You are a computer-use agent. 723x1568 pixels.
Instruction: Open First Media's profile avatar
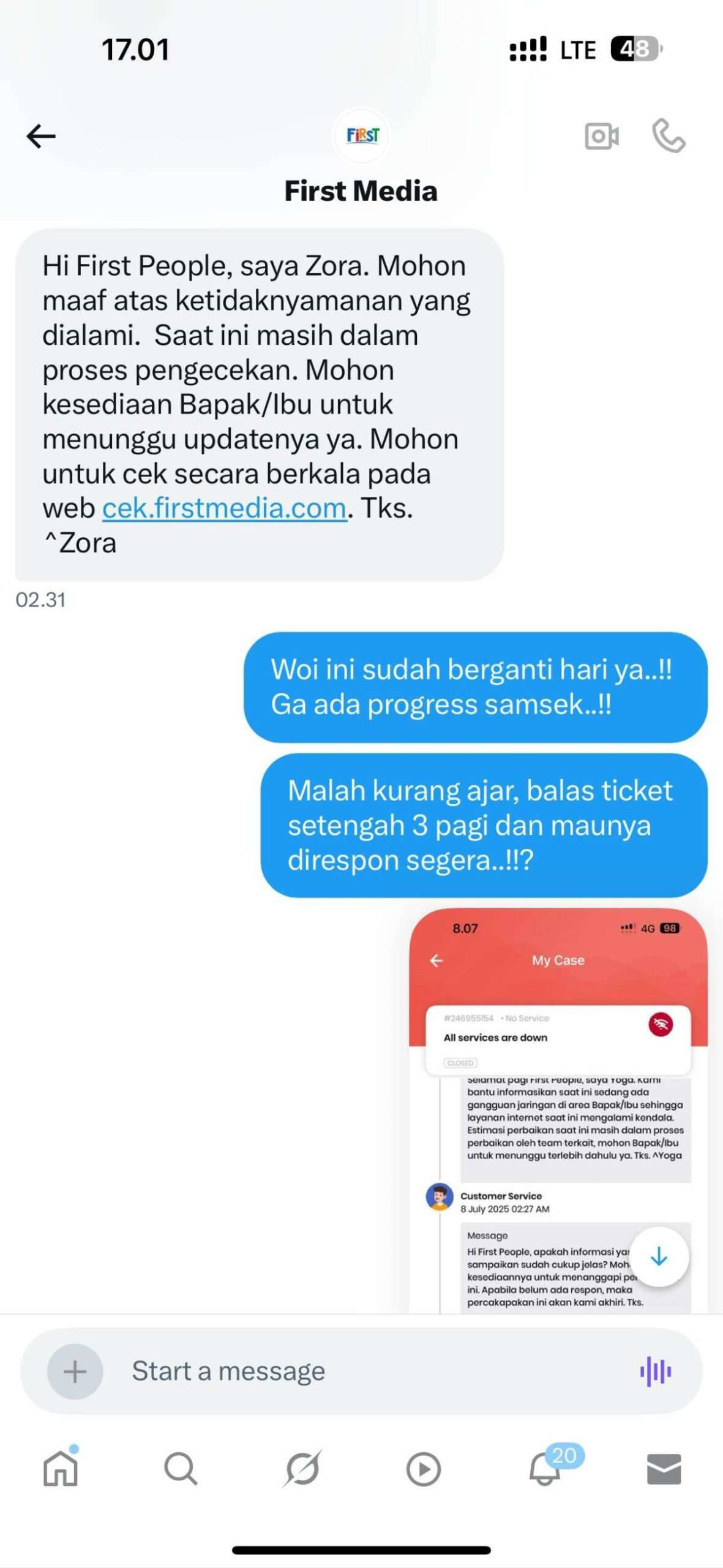click(x=362, y=135)
